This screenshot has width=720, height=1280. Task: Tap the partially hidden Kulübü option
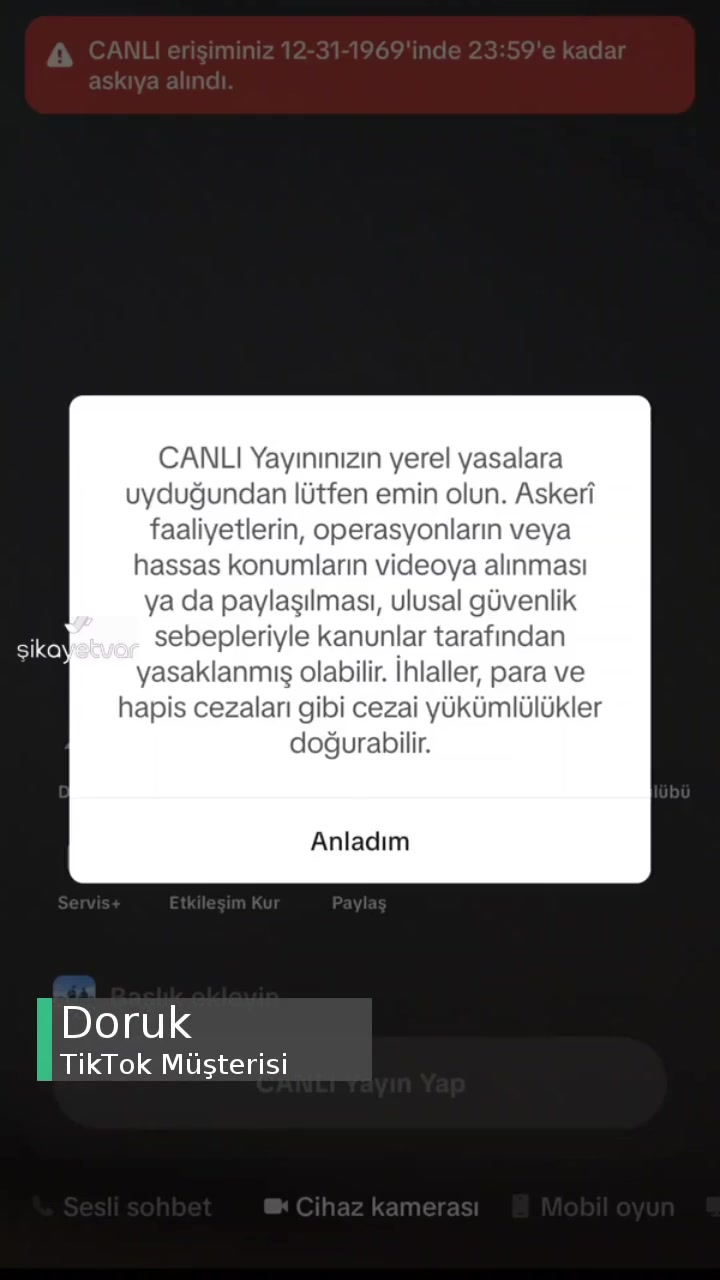[x=670, y=791]
